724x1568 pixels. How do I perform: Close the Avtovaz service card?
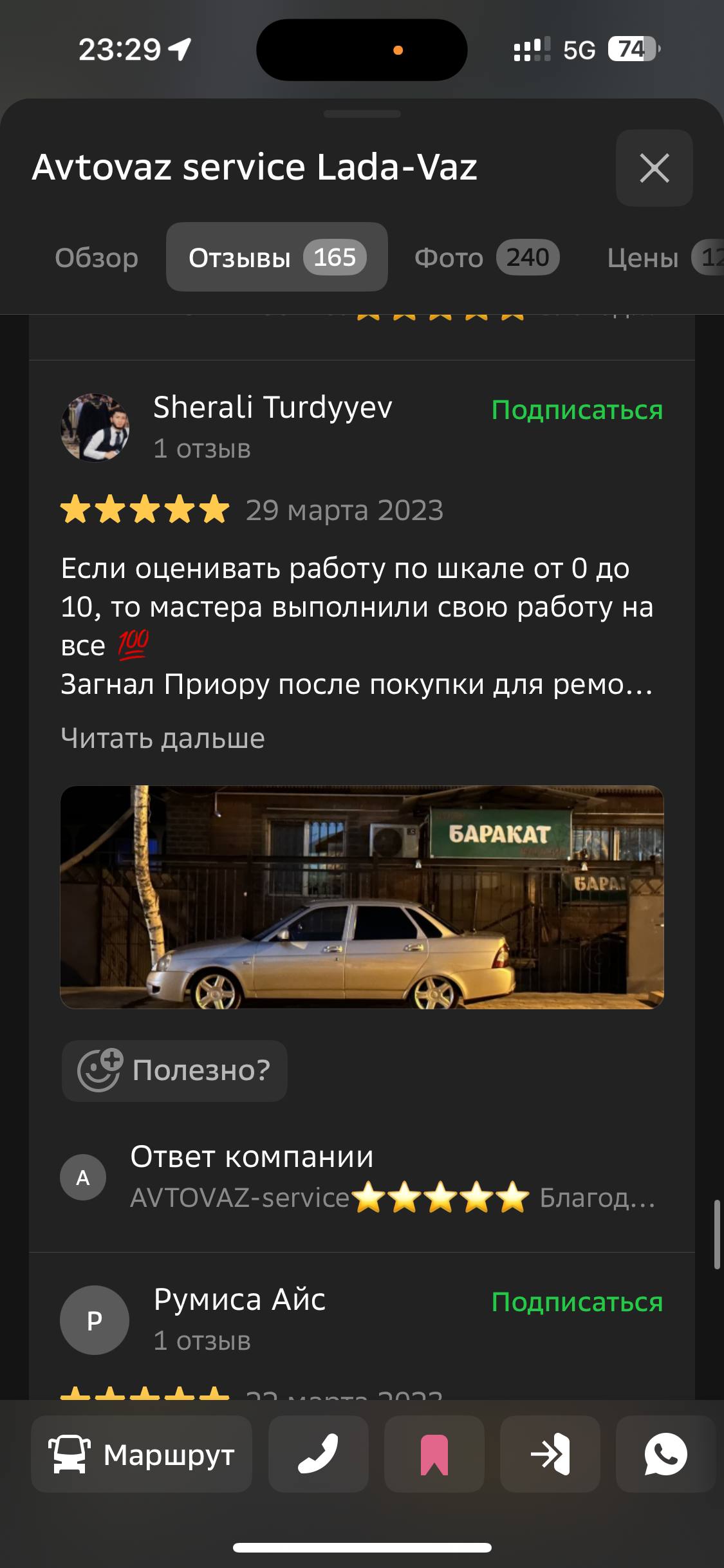pyautogui.click(x=654, y=168)
